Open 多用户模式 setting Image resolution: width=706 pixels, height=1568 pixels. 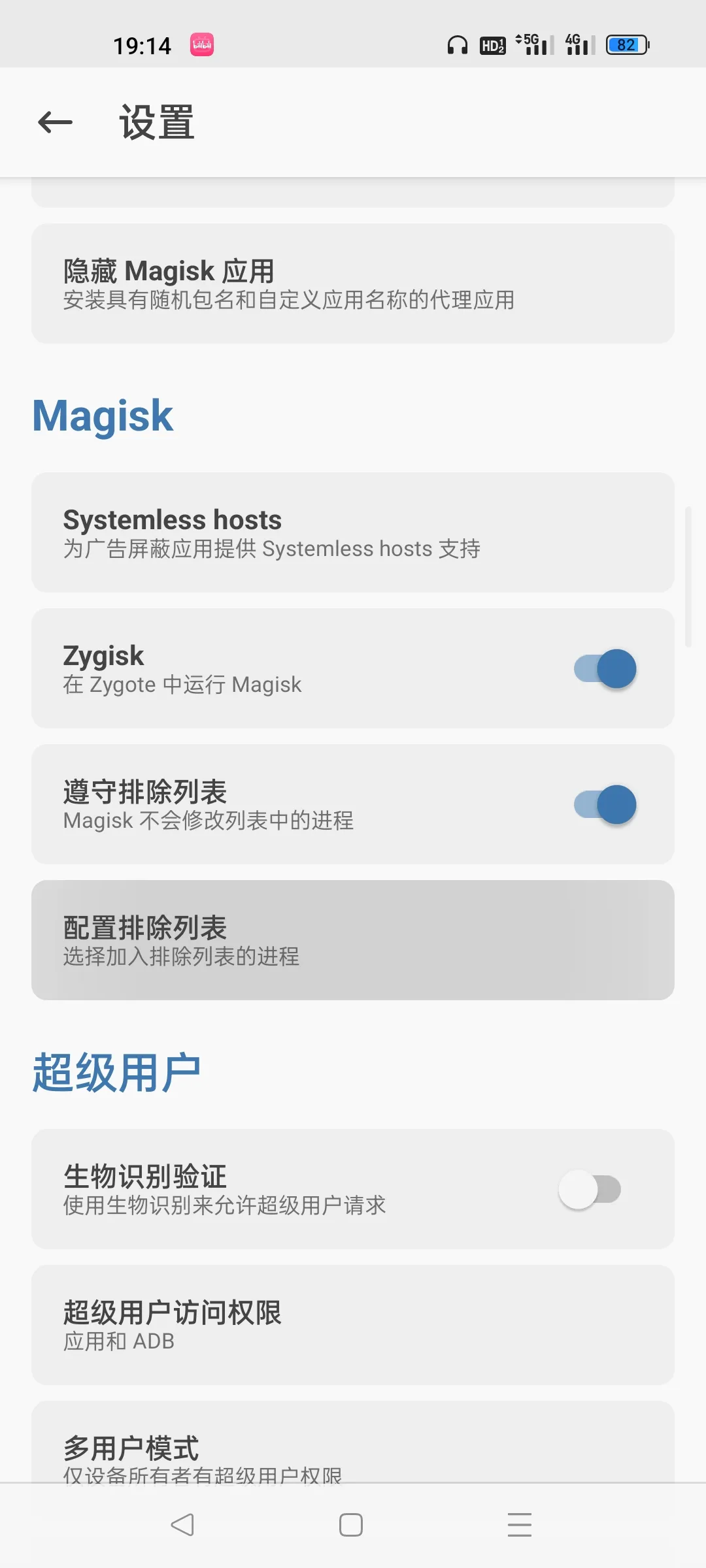coord(353,1442)
